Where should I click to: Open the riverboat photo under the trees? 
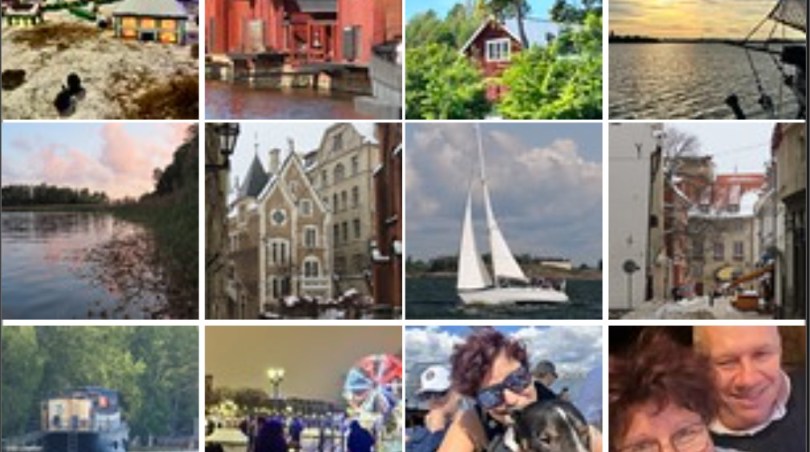pos(99,388)
